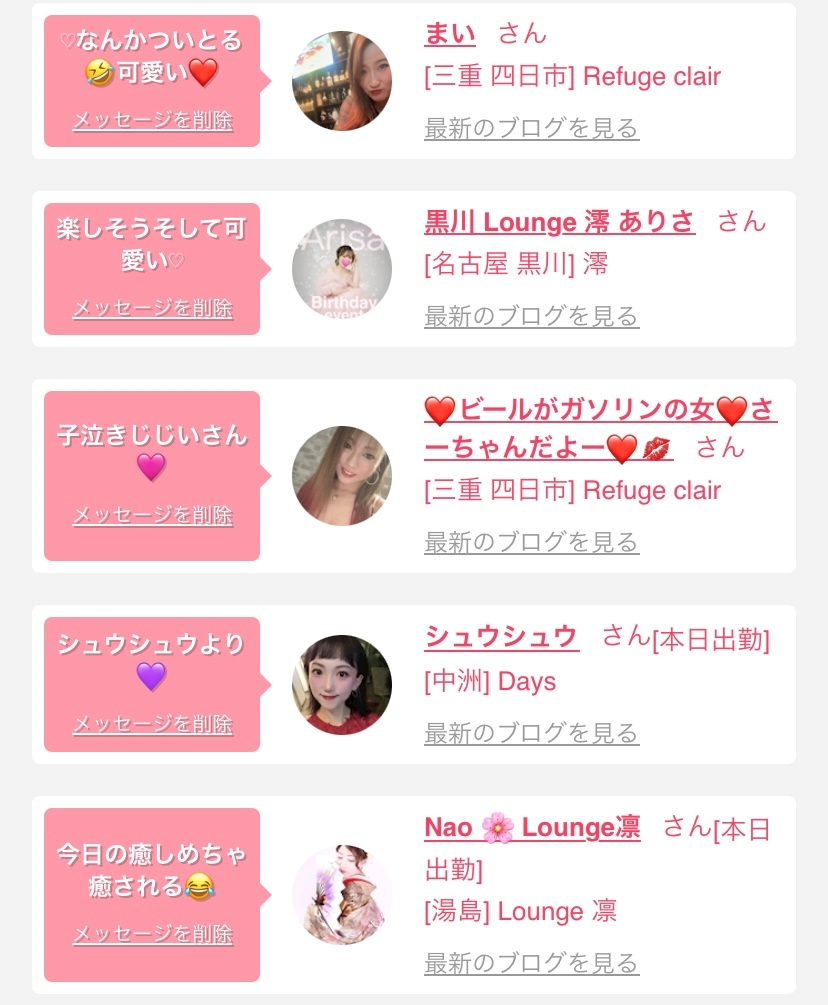This screenshot has width=828, height=1005.
Task: Delete the 子泣きじじいさん message
Action: pyautogui.click(x=152, y=516)
